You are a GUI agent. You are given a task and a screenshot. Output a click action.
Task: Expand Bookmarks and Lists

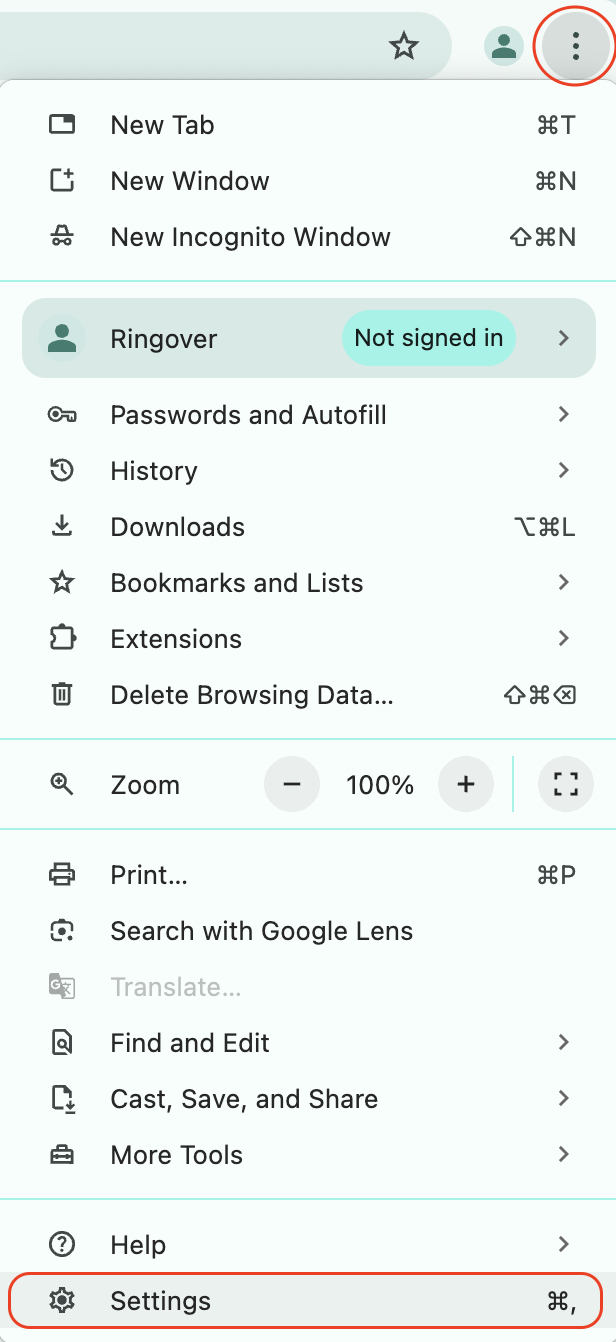[308, 583]
